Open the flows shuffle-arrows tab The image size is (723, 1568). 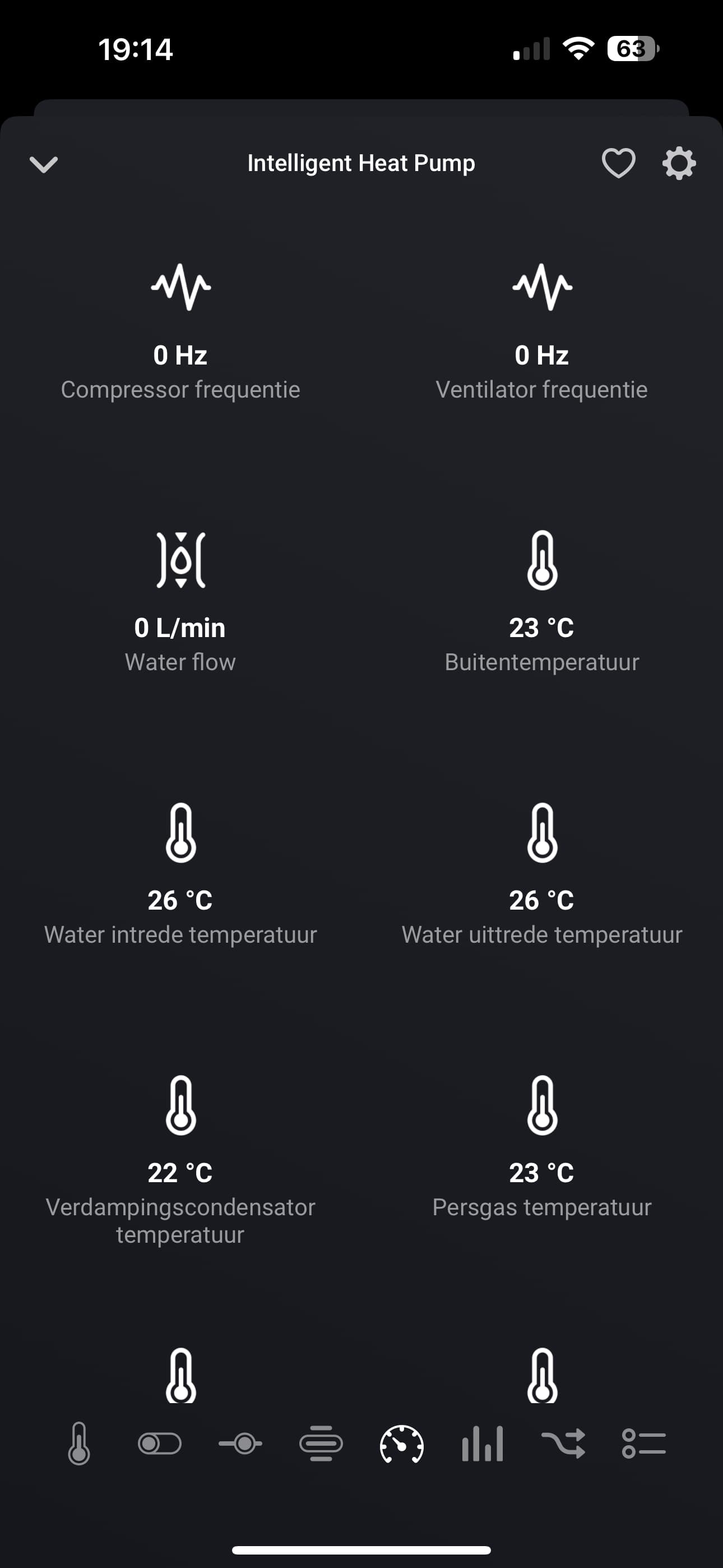click(x=563, y=1443)
